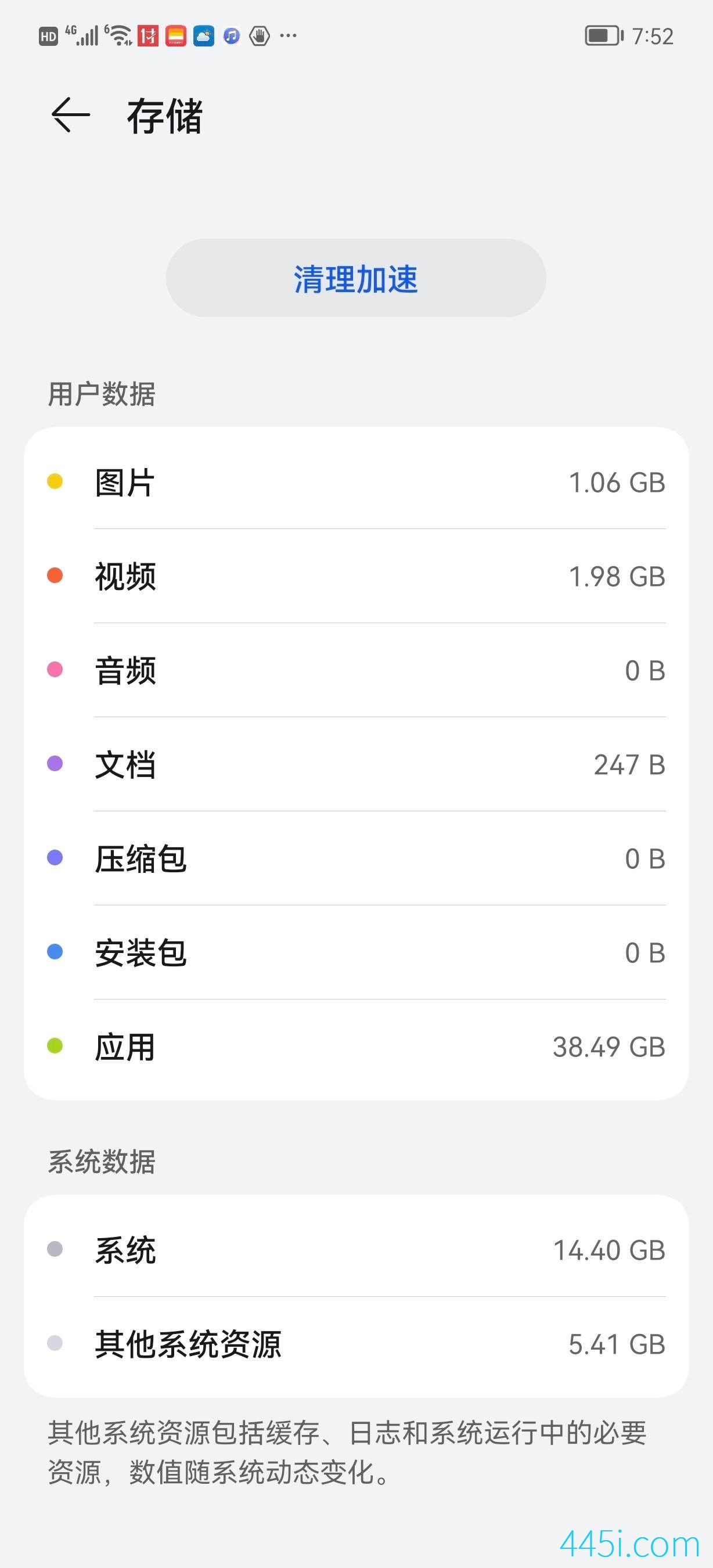The width and height of the screenshot is (713, 1568).
Task: Open the 视频 storage row
Action: click(x=356, y=576)
